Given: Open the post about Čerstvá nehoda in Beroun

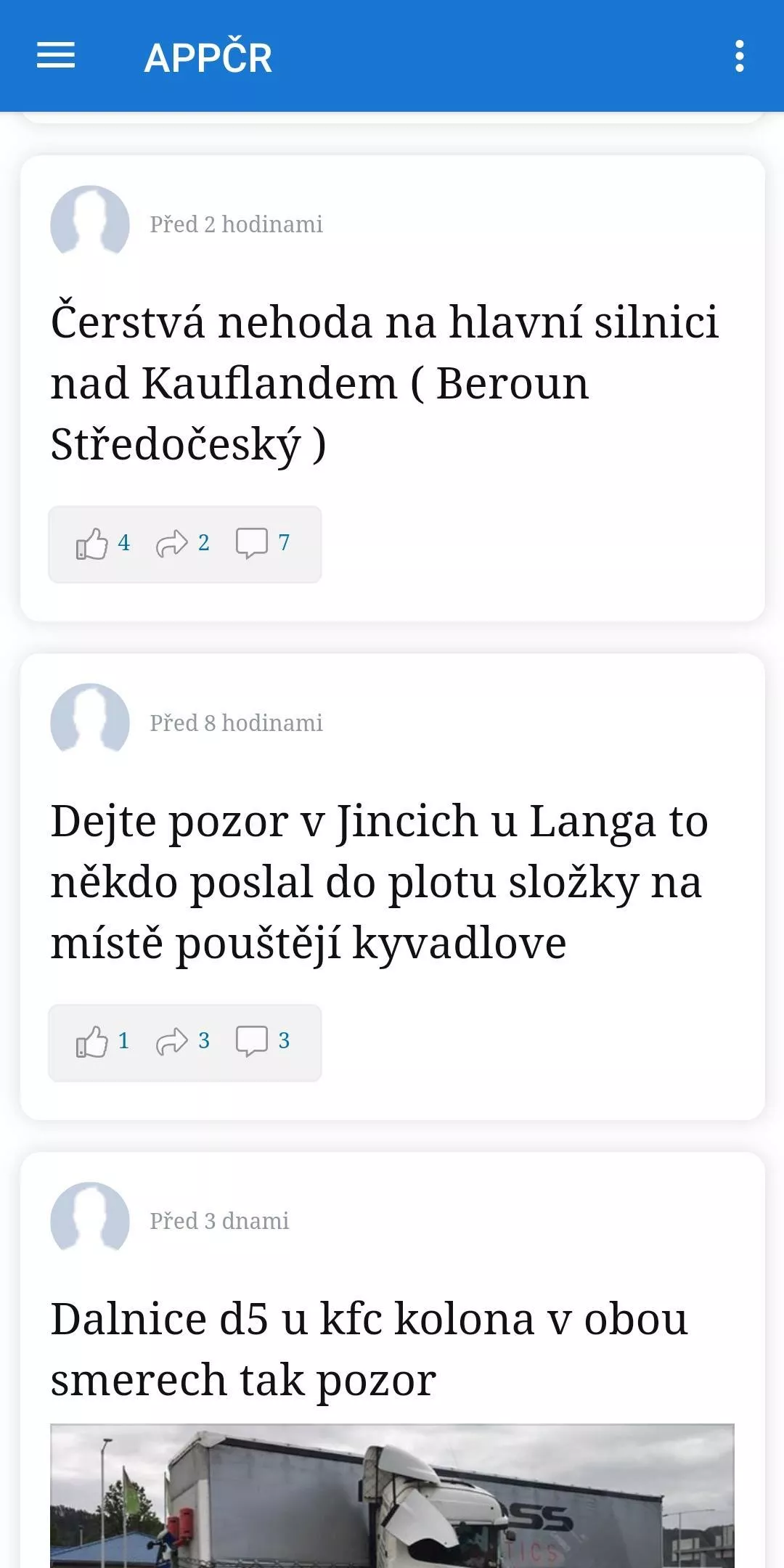Looking at the screenshot, I should [x=385, y=383].
